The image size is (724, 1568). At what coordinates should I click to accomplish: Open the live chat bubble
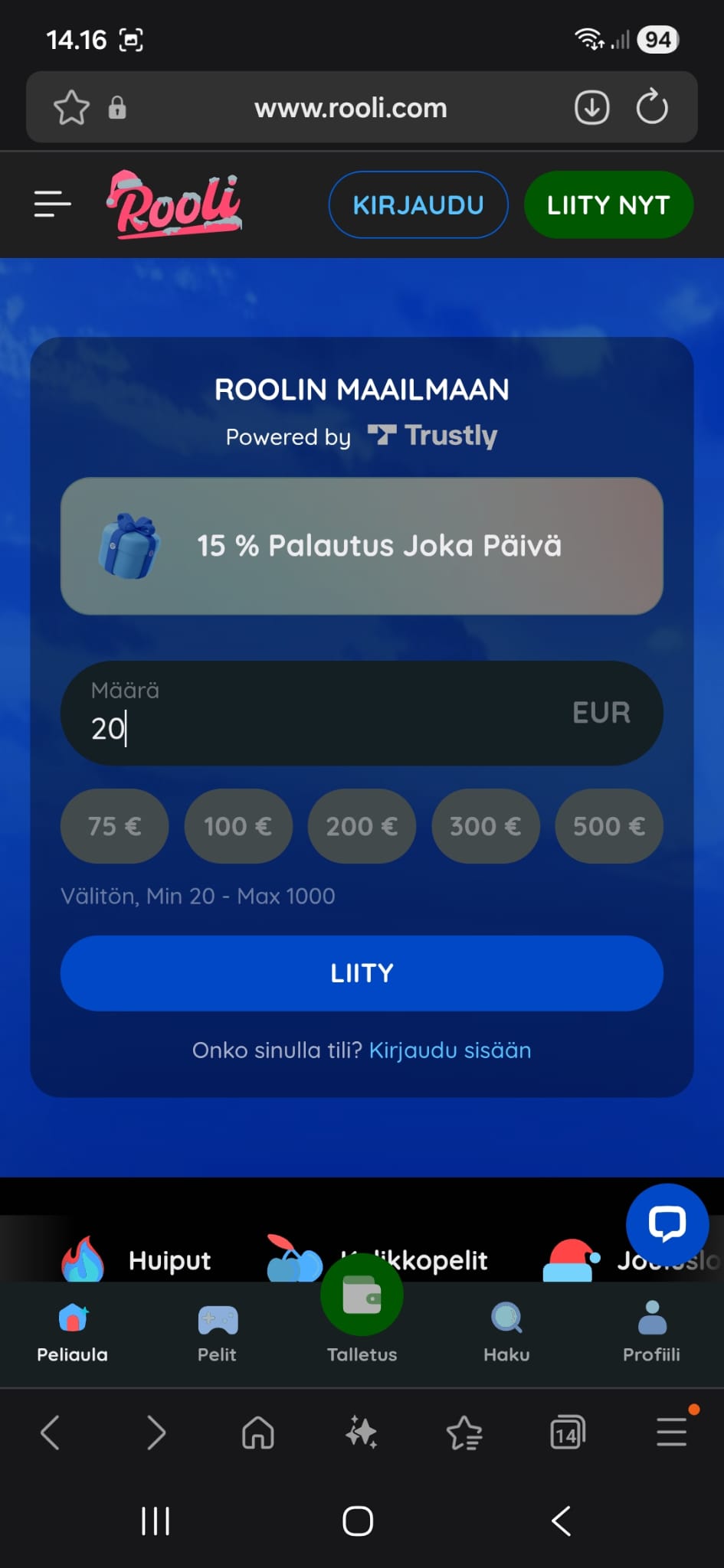(667, 1223)
